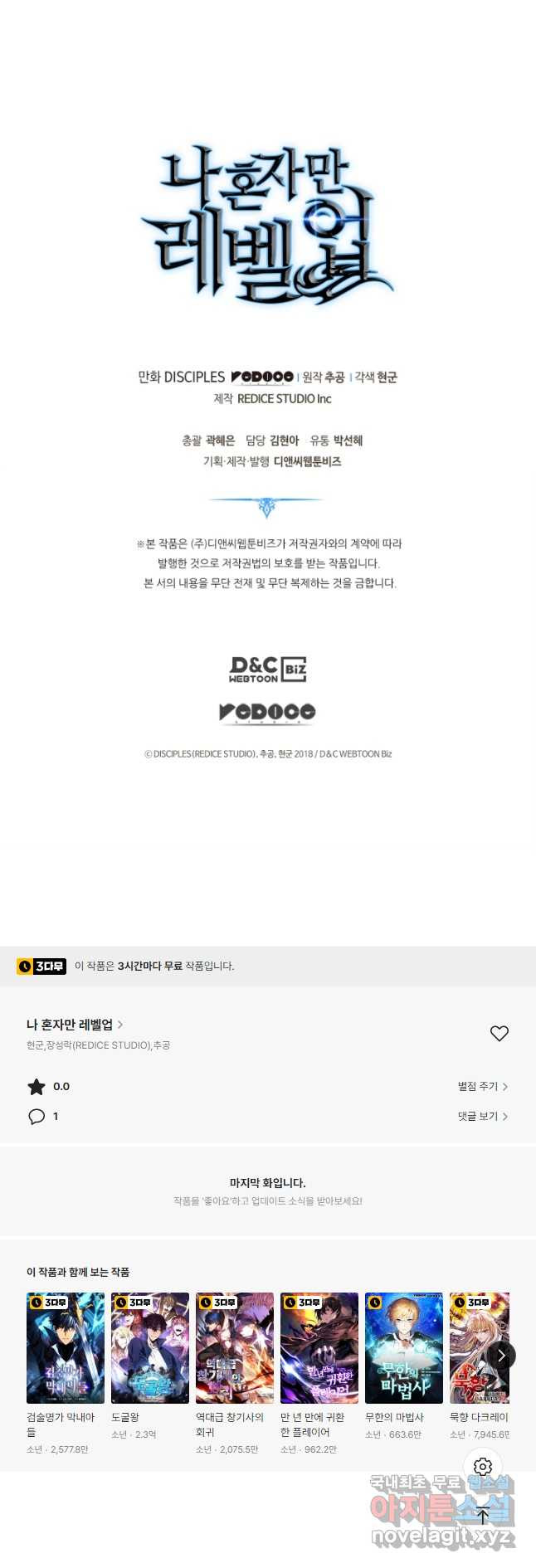Open 댓글 보기 to view comments
Screen dimensions: 536x1568
[x=482, y=1116]
